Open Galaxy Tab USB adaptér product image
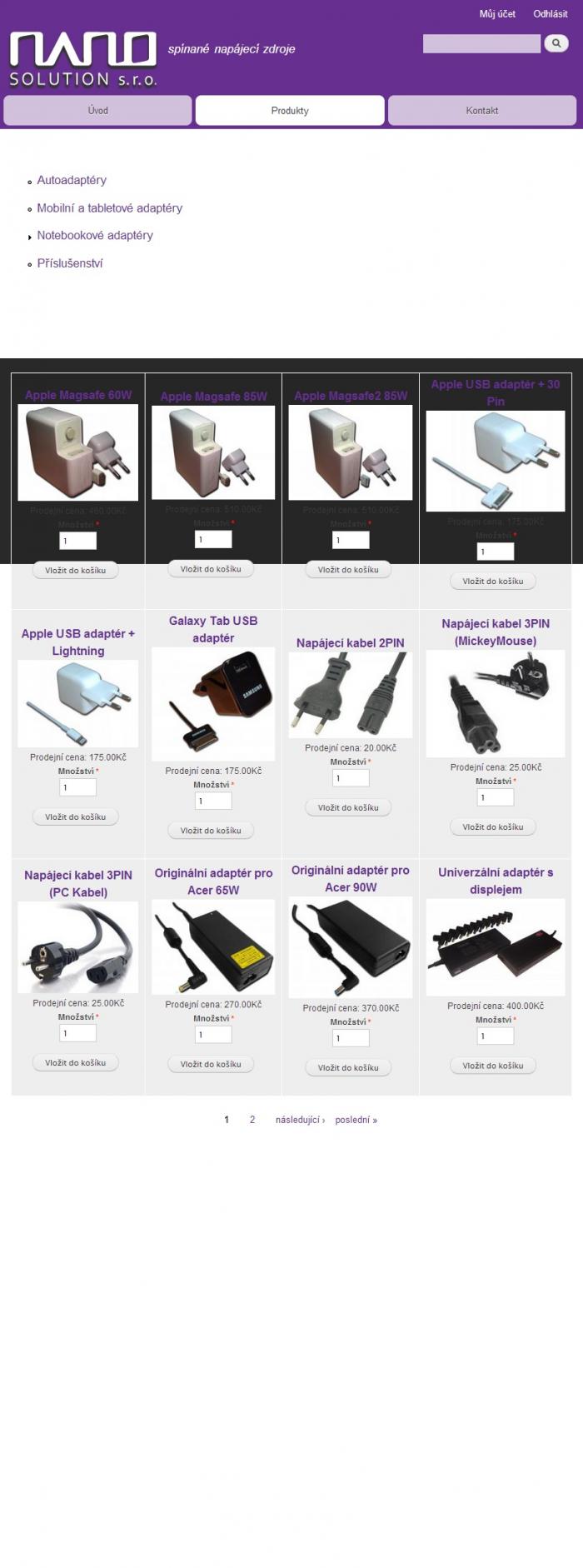The height and width of the screenshot is (1568, 583). point(213,704)
